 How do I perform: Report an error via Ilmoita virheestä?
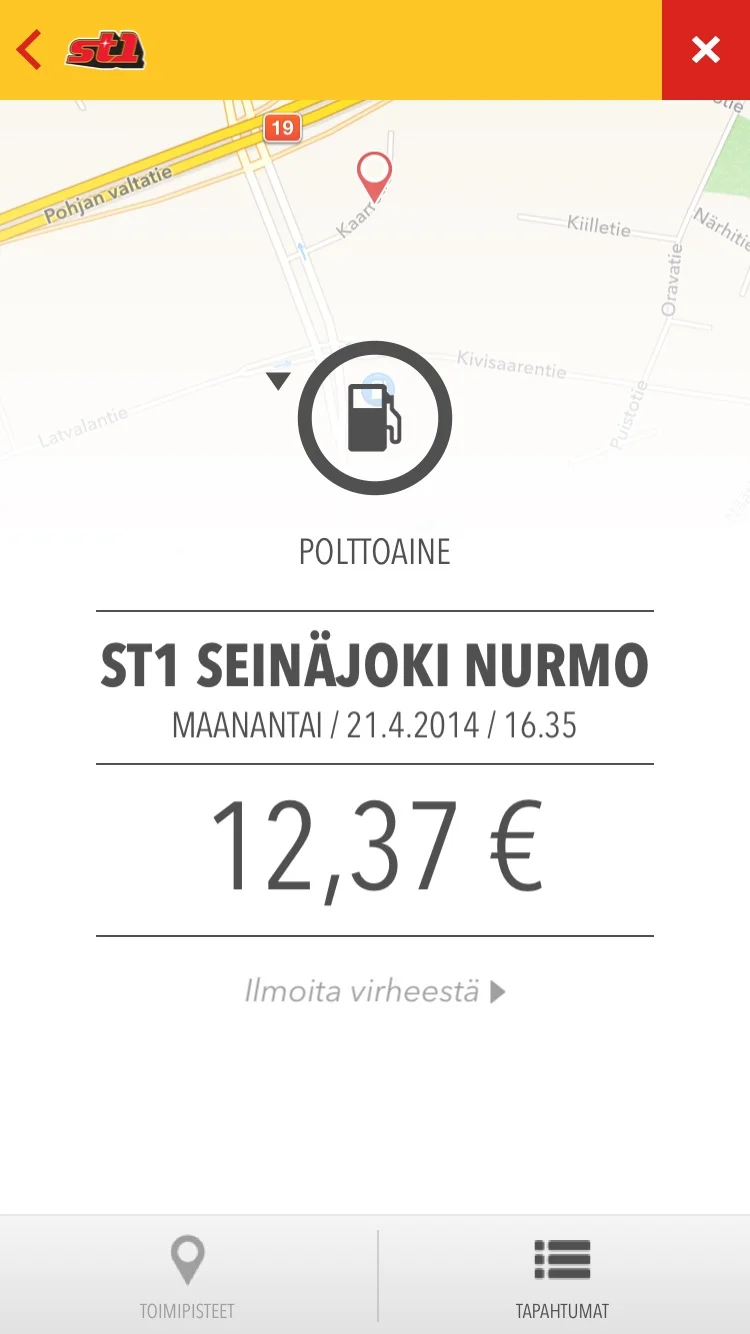(x=375, y=992)
